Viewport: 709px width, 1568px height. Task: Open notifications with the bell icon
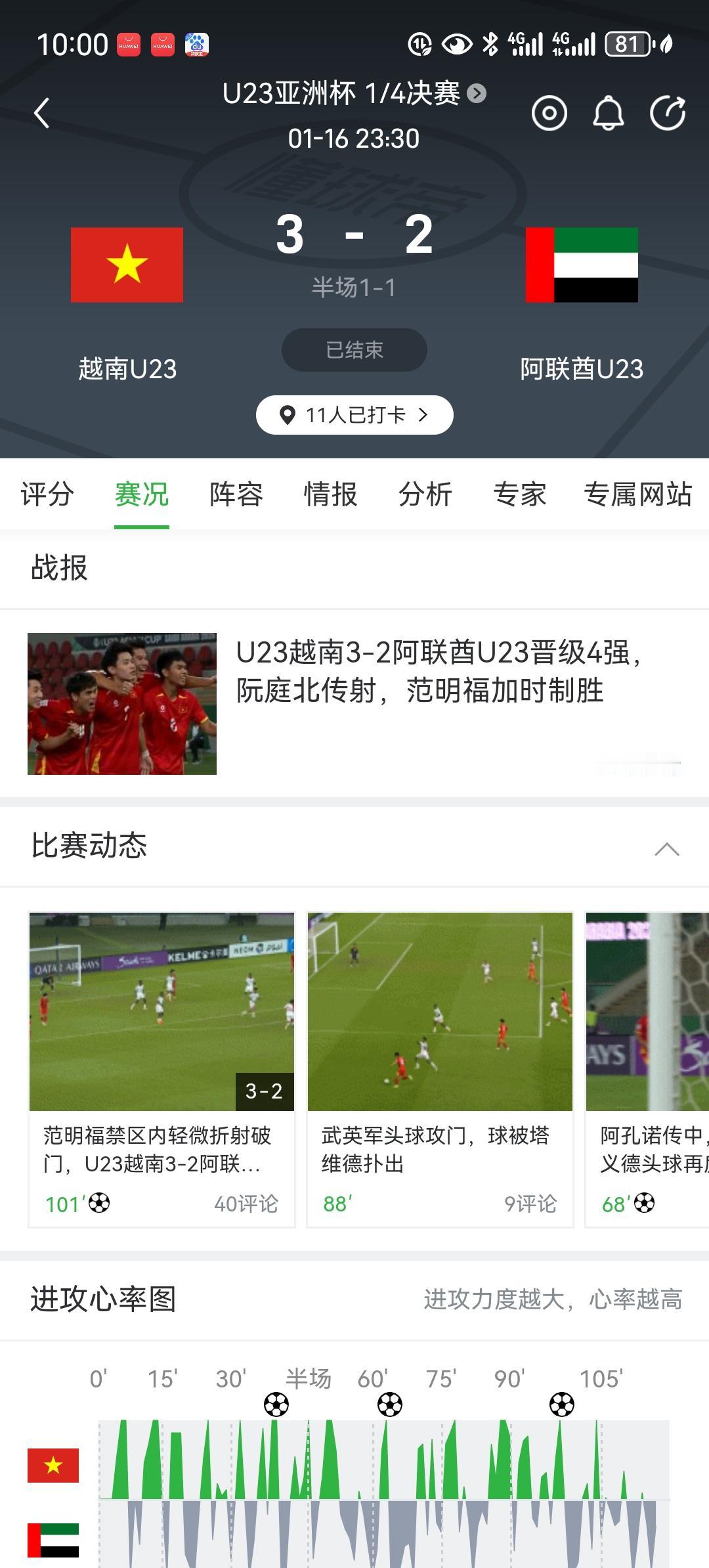(x=607, y=112)
